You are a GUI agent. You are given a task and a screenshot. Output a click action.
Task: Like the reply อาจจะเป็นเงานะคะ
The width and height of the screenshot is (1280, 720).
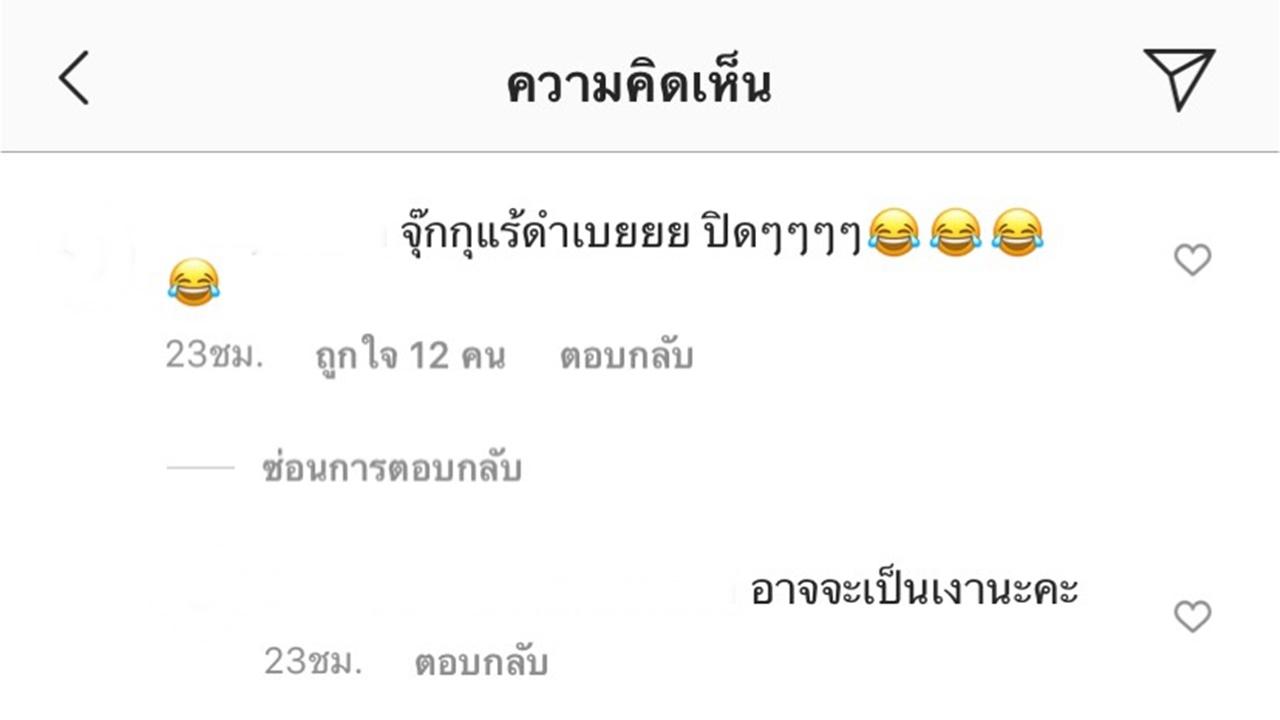pos(1191,616)
